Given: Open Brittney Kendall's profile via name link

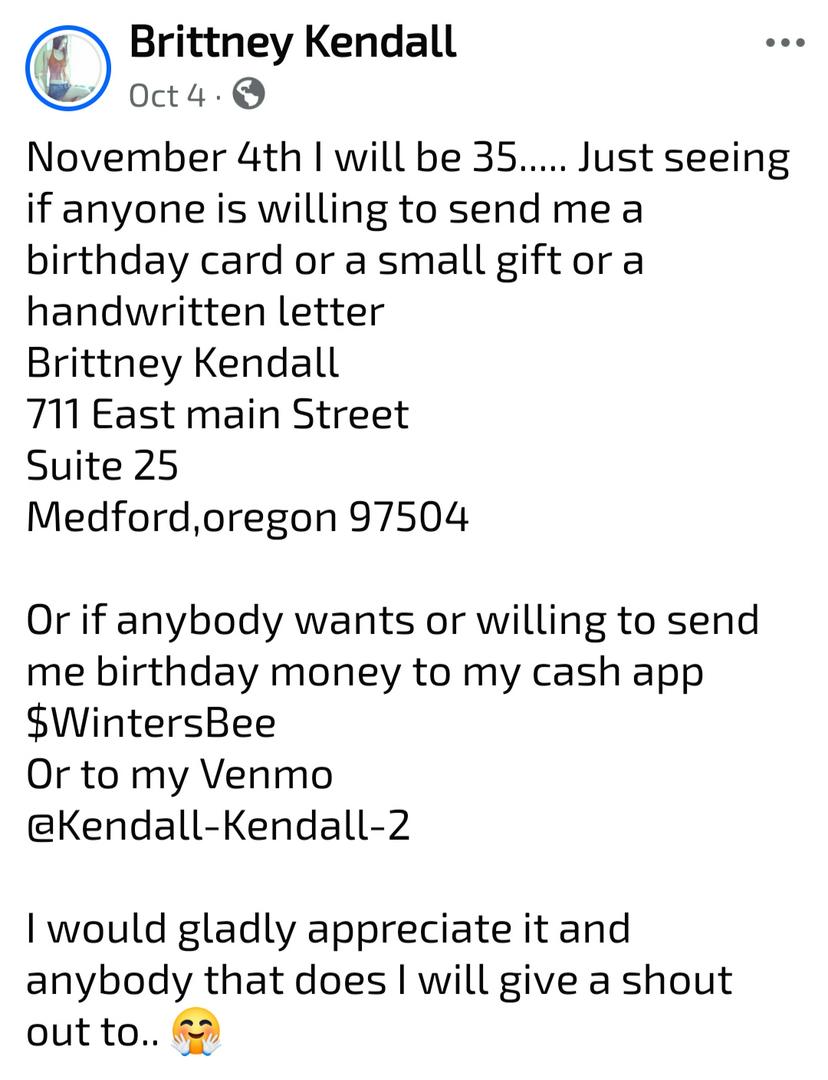Looking at the screenshot, I should click(291, 42).
